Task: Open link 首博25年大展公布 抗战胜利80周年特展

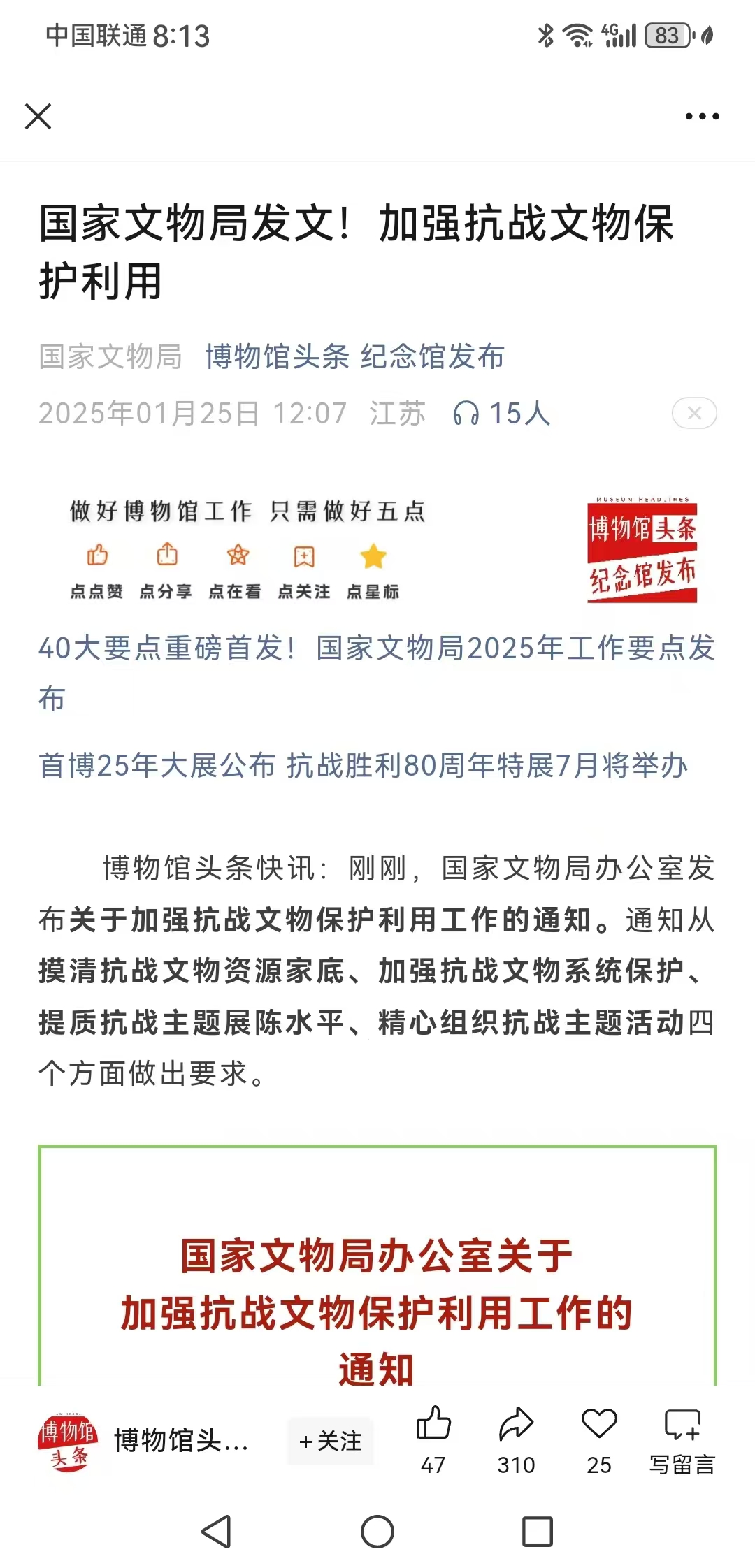Action: (363, 765)
